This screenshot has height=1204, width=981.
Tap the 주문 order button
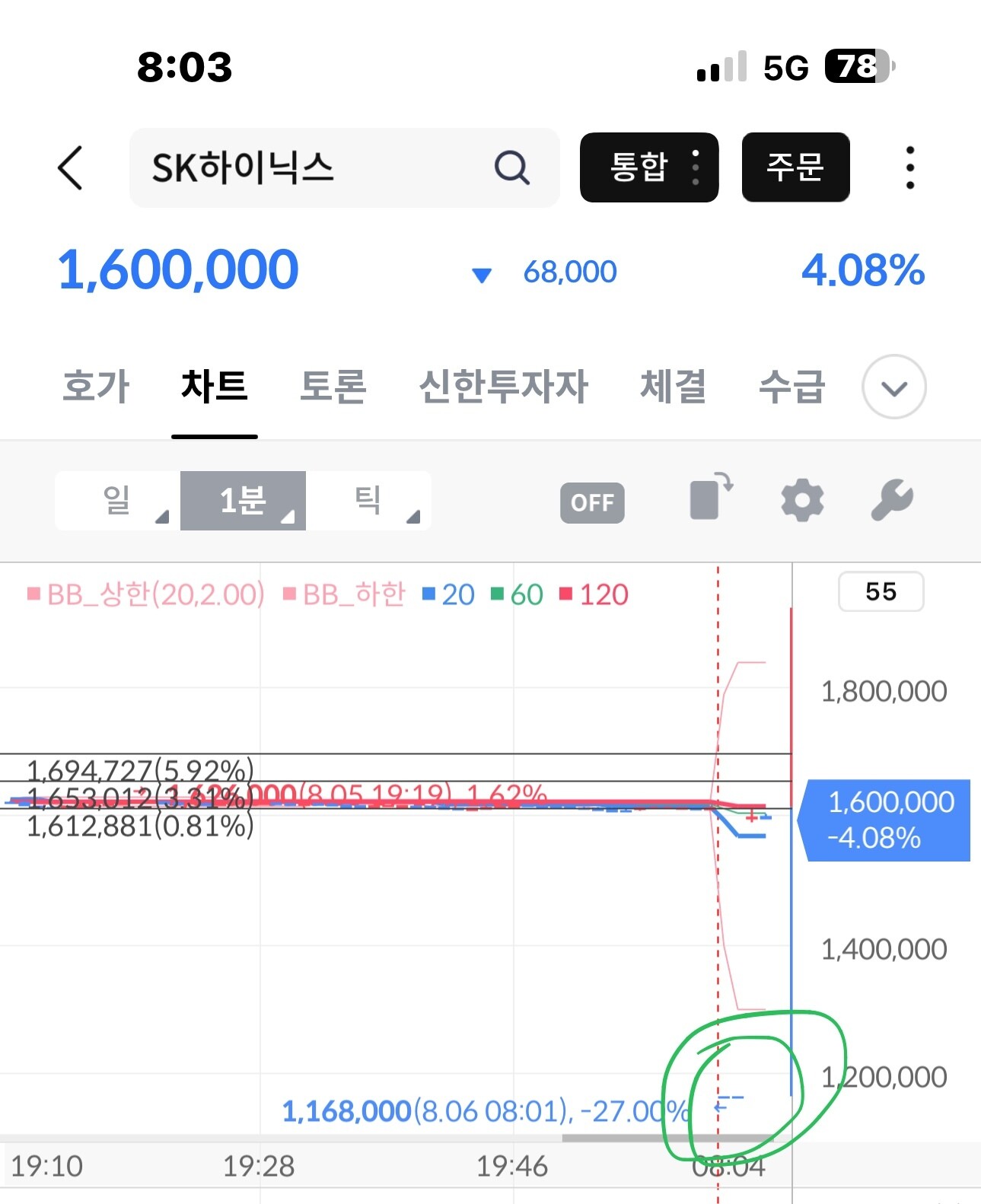click(795, 167)
